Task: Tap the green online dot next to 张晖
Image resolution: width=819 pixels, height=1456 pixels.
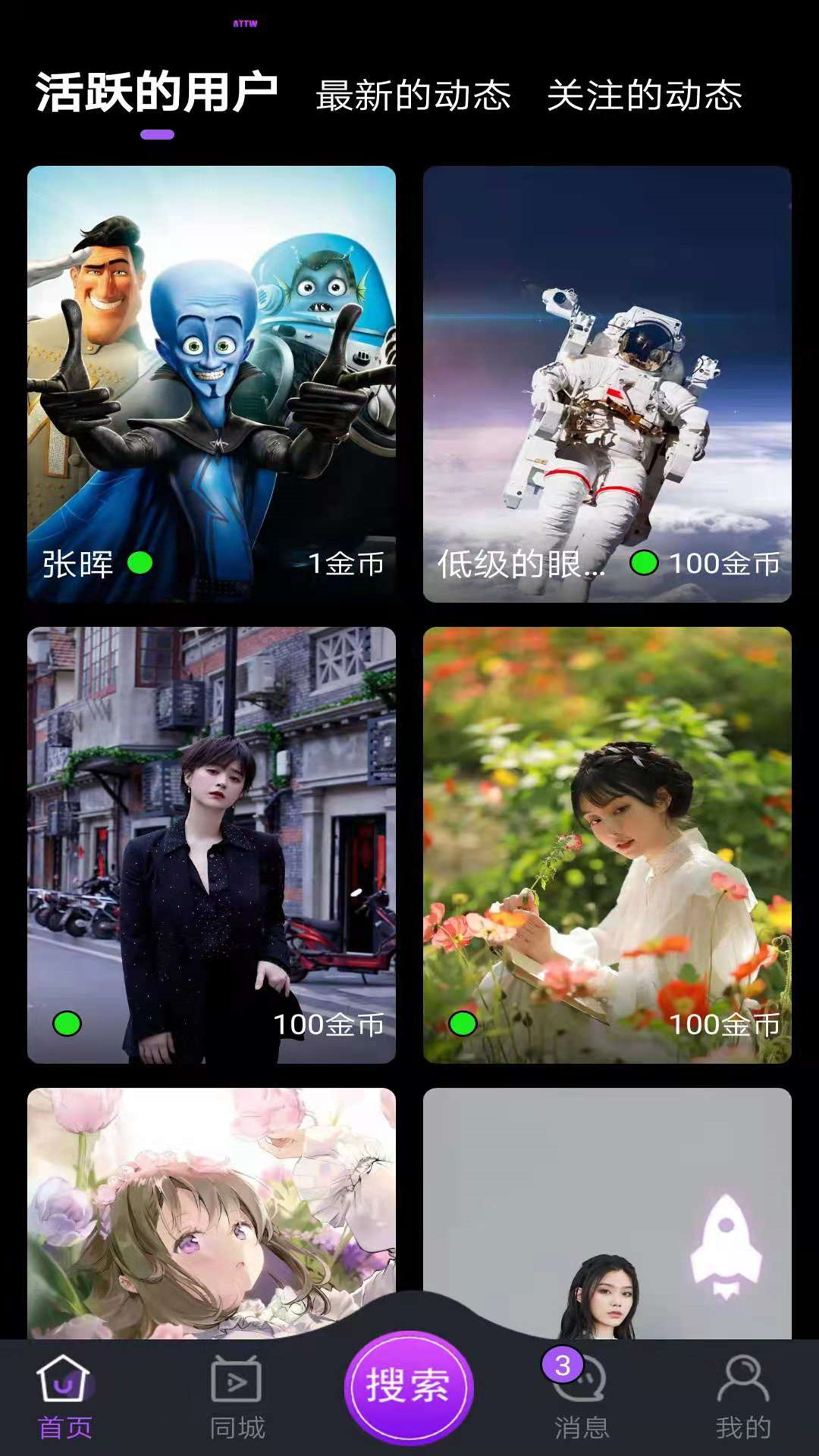Action: pyautogui.click(x=139, y=563)
